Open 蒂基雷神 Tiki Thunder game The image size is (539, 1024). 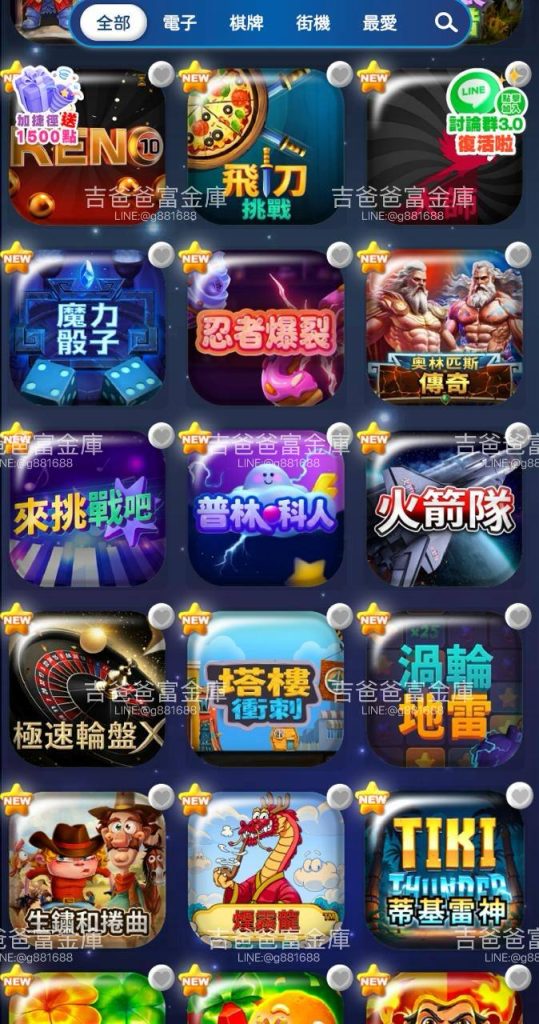444,870
